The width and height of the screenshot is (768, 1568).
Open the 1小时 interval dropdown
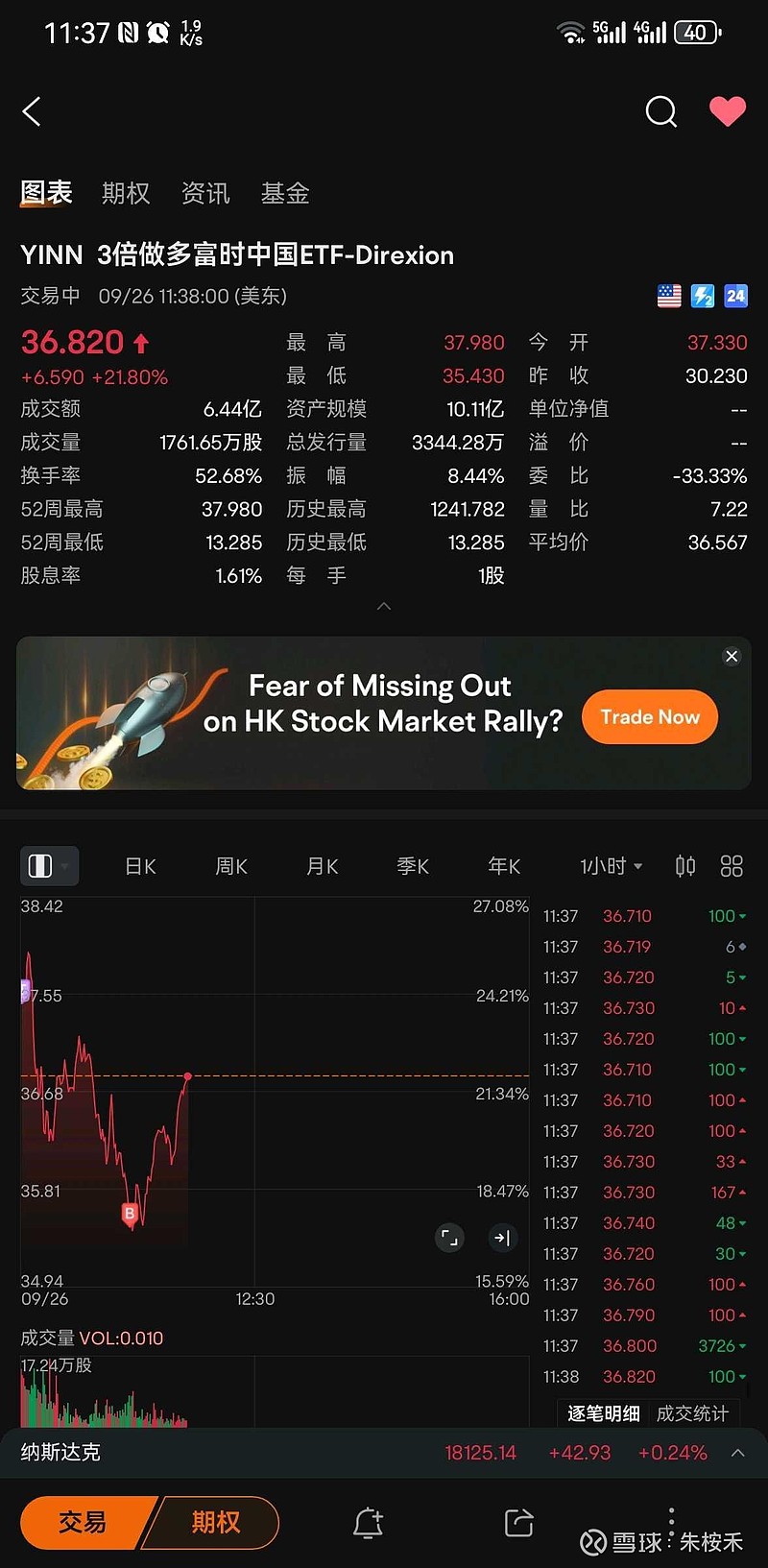tap(612, 865)
